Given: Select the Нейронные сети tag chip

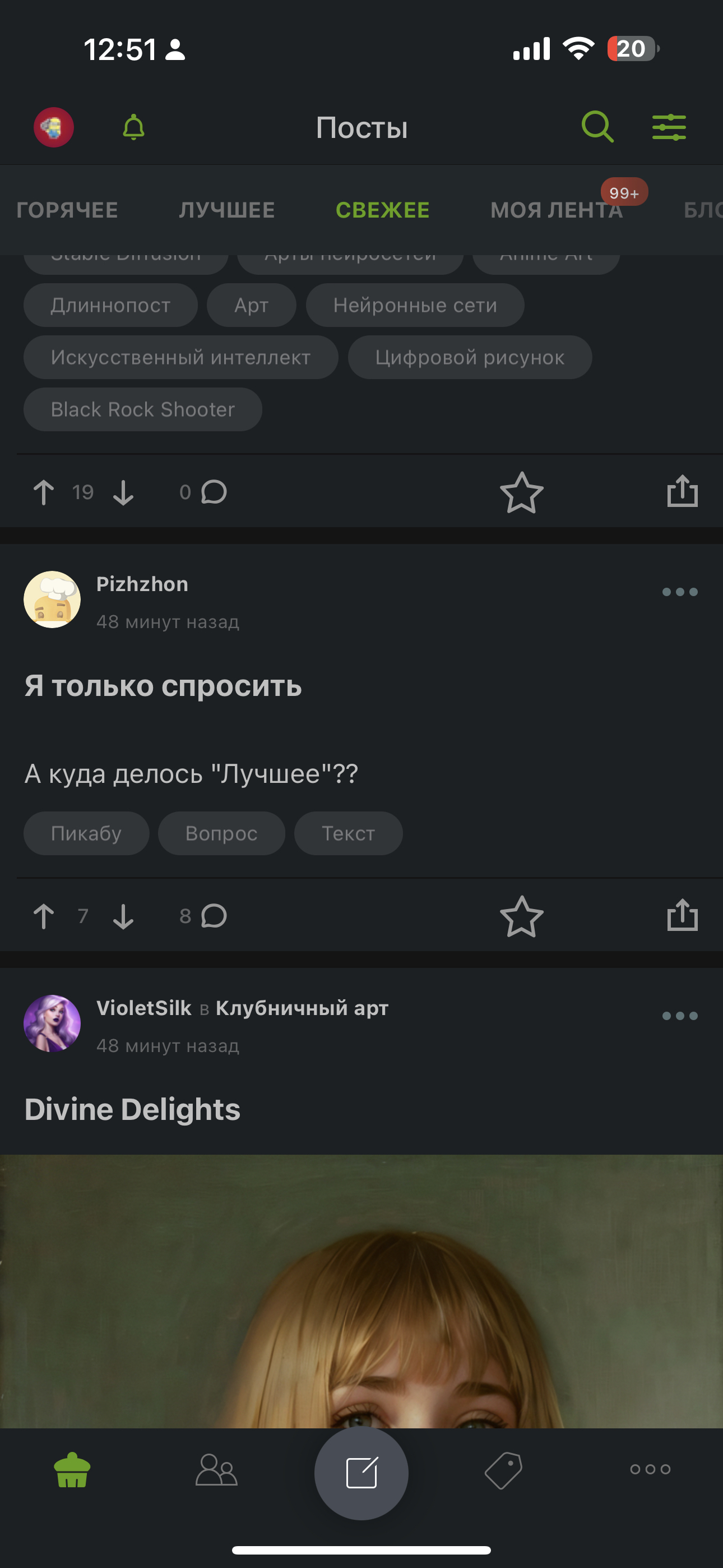Looking at the screenshot, I should (x=414, y=305).
